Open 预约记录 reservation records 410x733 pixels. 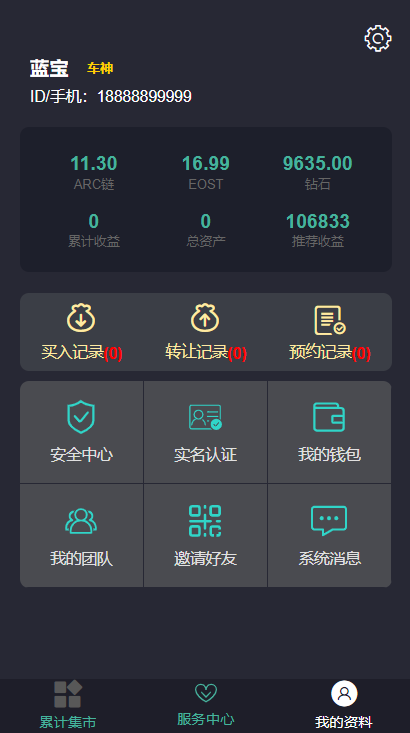coord(330,332)
